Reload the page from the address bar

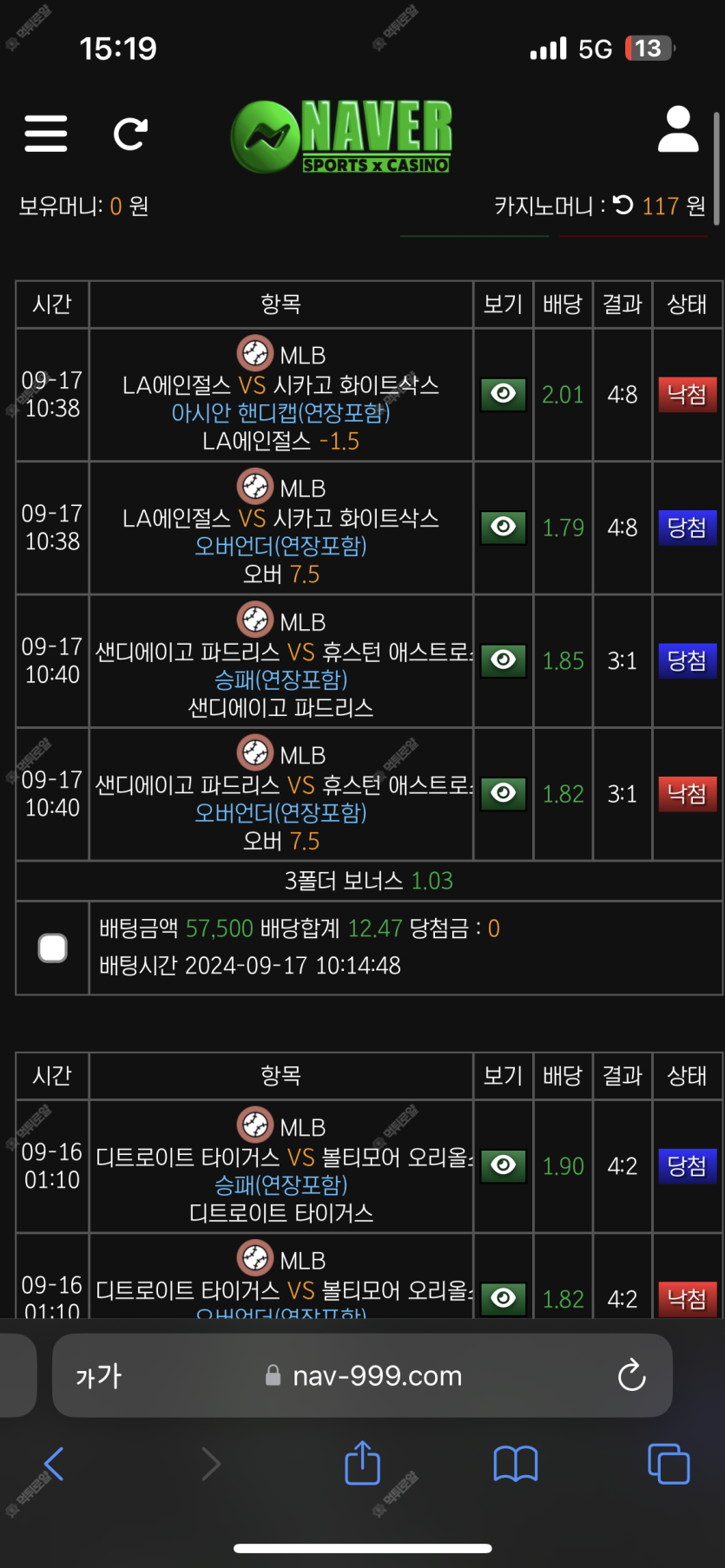pos(631,1375)
